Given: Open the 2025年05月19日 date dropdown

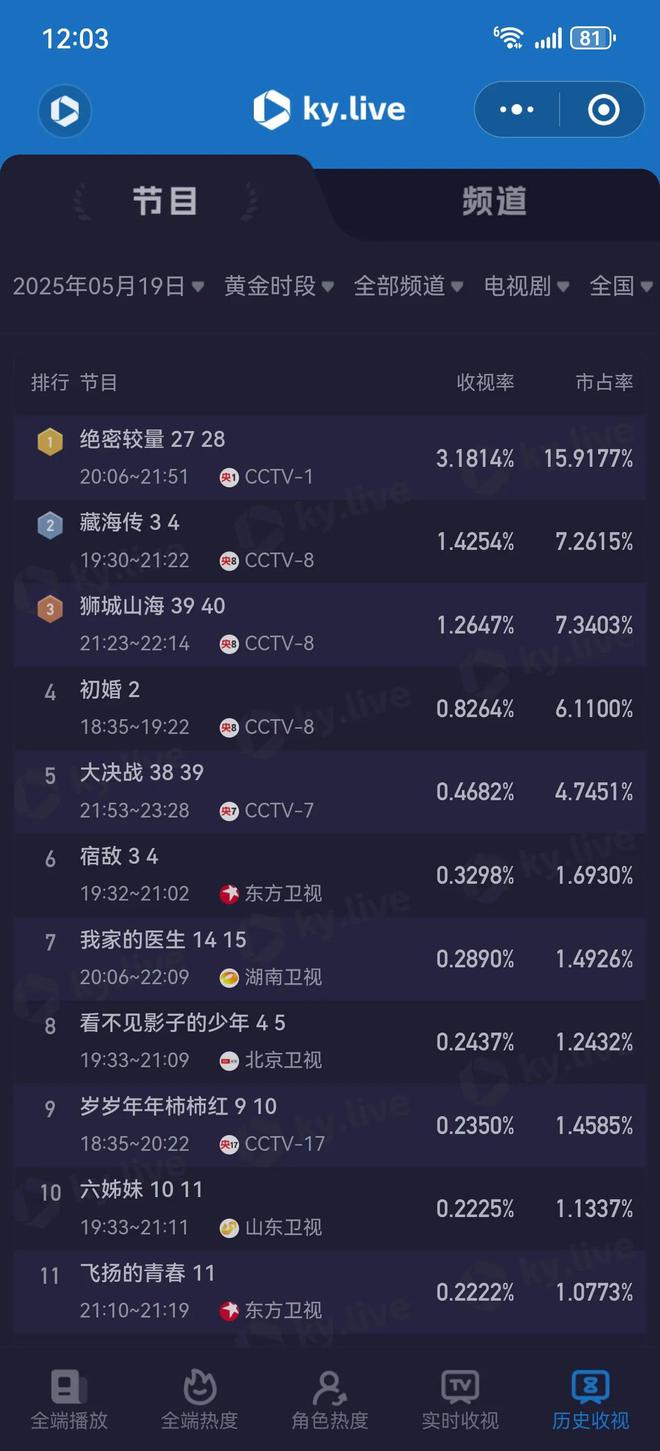Looking at the screenshot, I should [108, 287].
